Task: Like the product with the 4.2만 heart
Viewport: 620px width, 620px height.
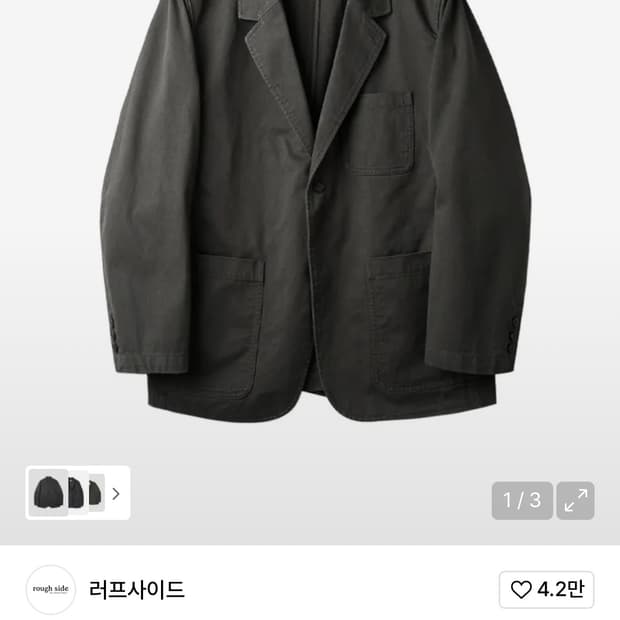Action: click(546, 590)
